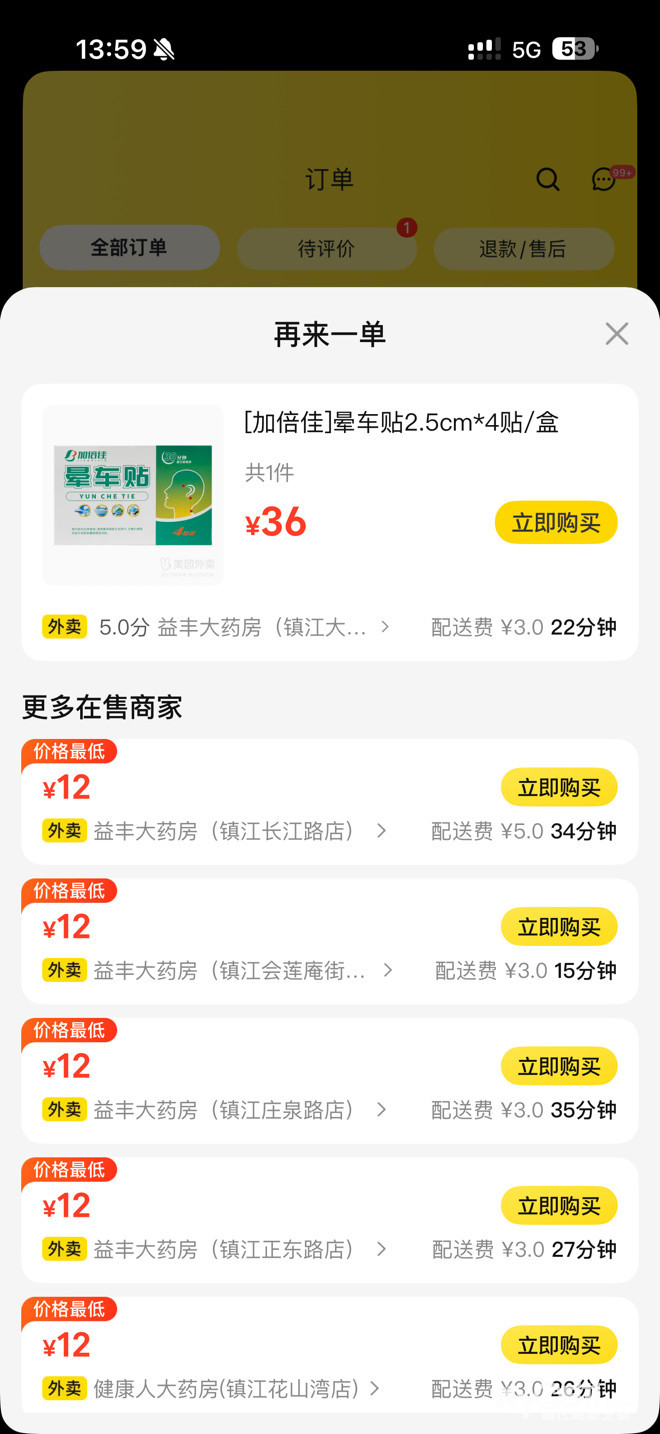Close the 再来一单 sheet
Image resolution: width=660 pixels, height=1434 pixels.
[x=617, y=334]
